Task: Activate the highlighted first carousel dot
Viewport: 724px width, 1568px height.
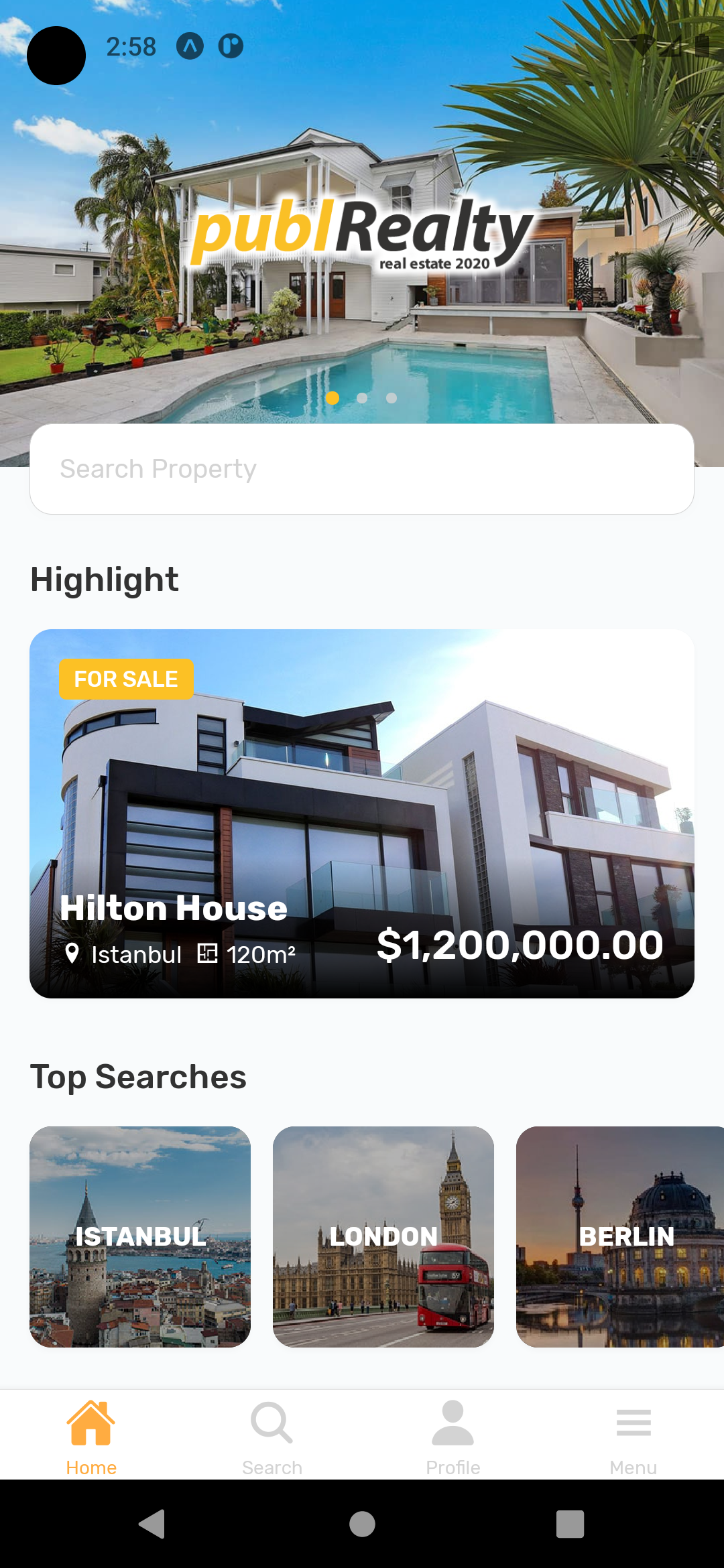Action: coord(331,398)
